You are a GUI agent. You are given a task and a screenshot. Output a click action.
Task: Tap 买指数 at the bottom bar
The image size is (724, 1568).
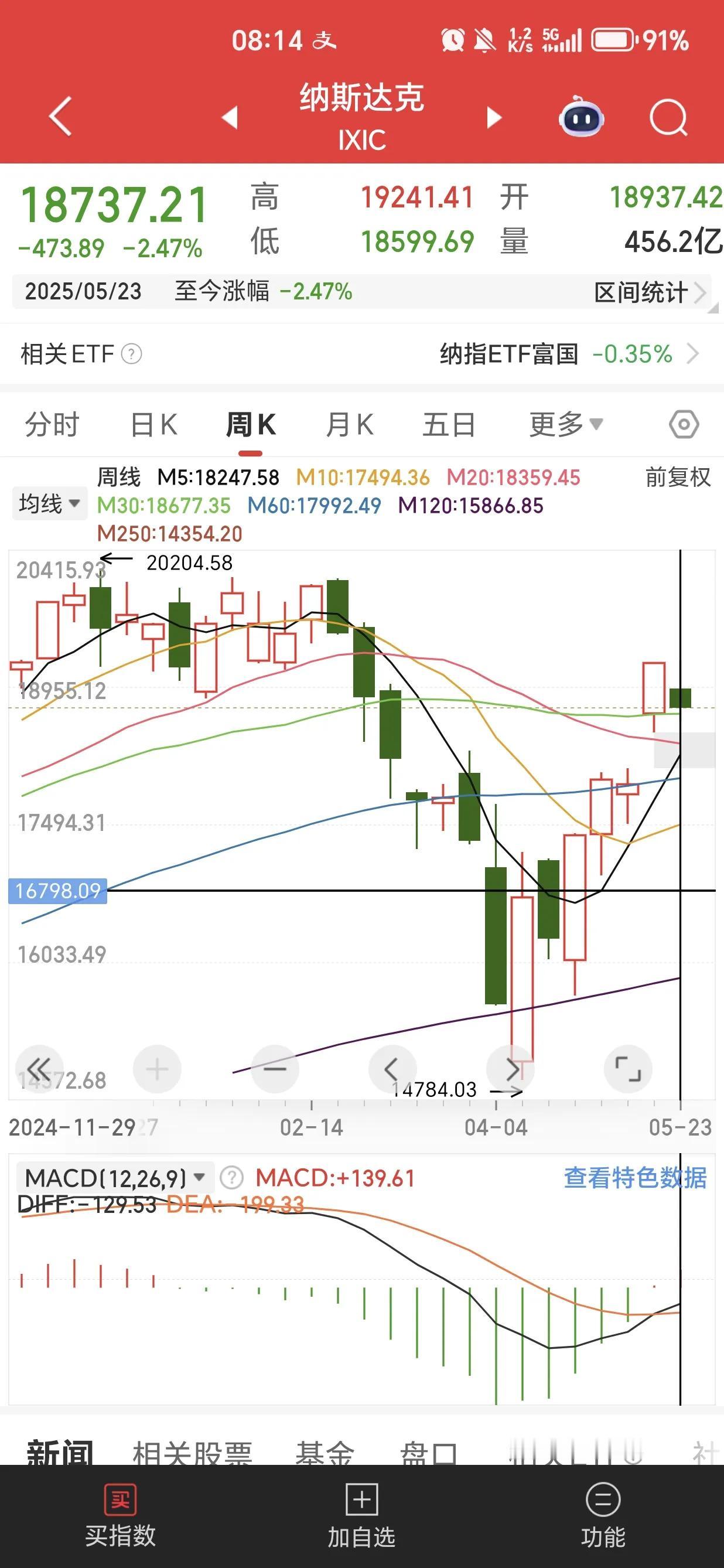point(121,1516)
